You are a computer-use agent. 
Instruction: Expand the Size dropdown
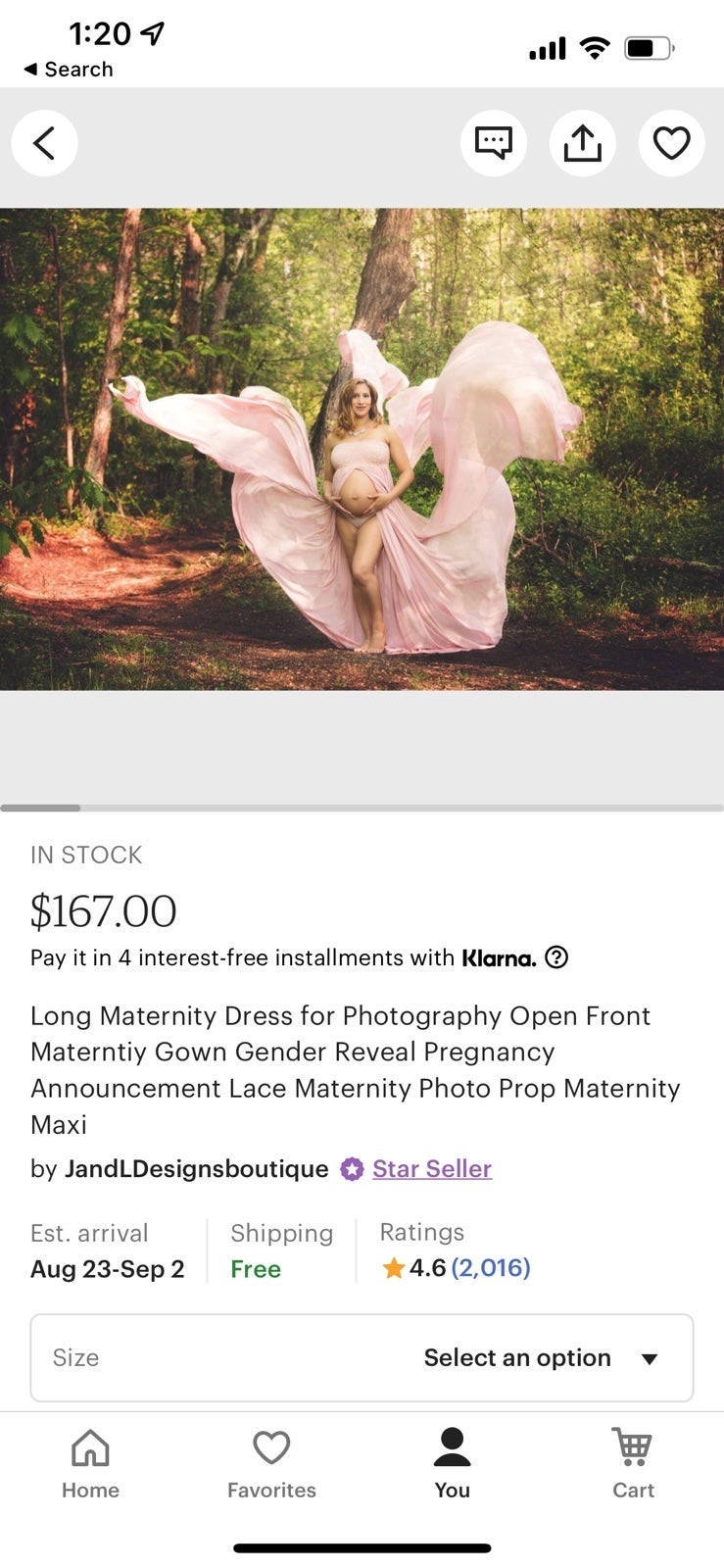click(362, 1357)
